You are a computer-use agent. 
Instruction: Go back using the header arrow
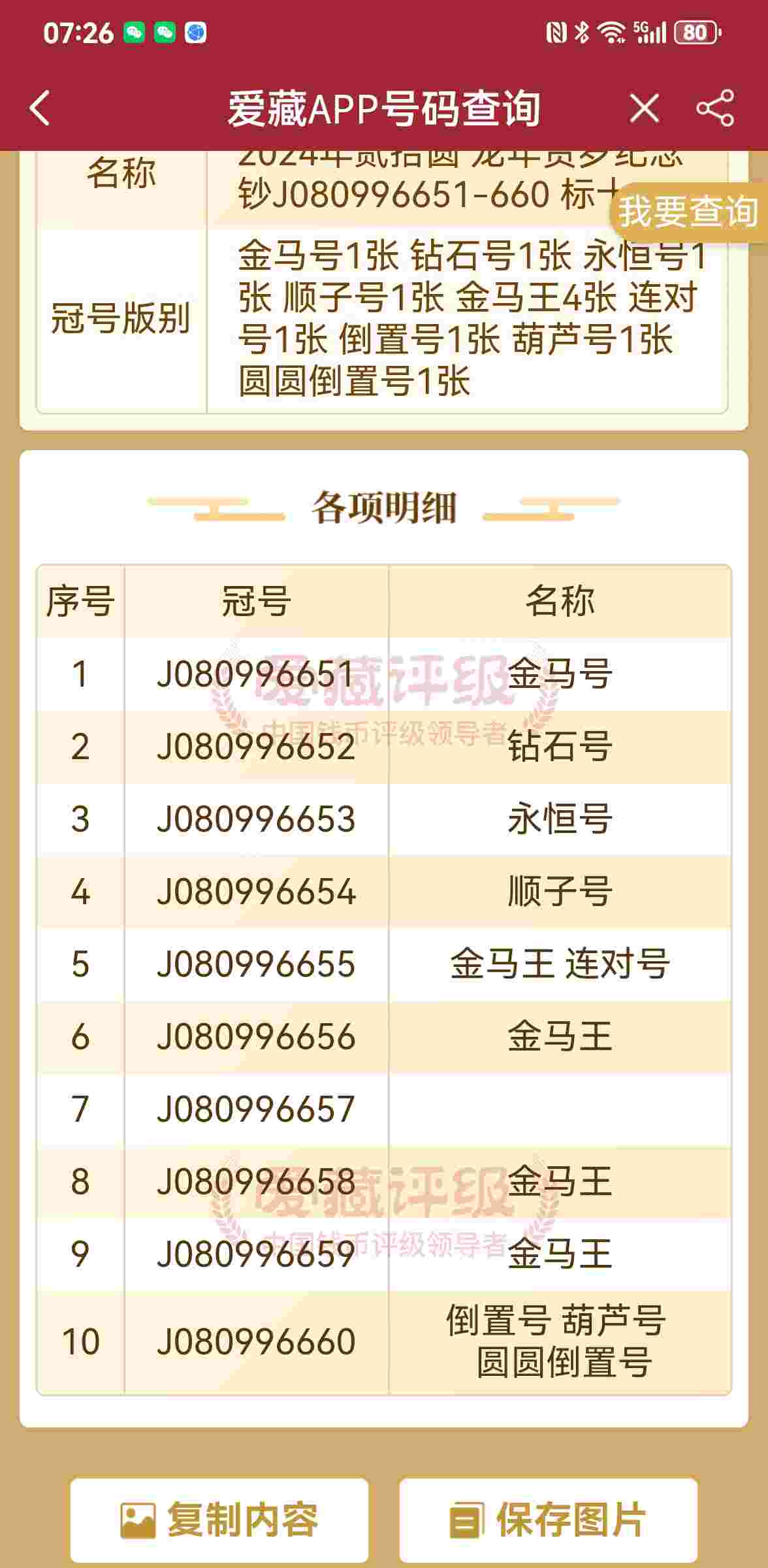(x=40, y=108)
